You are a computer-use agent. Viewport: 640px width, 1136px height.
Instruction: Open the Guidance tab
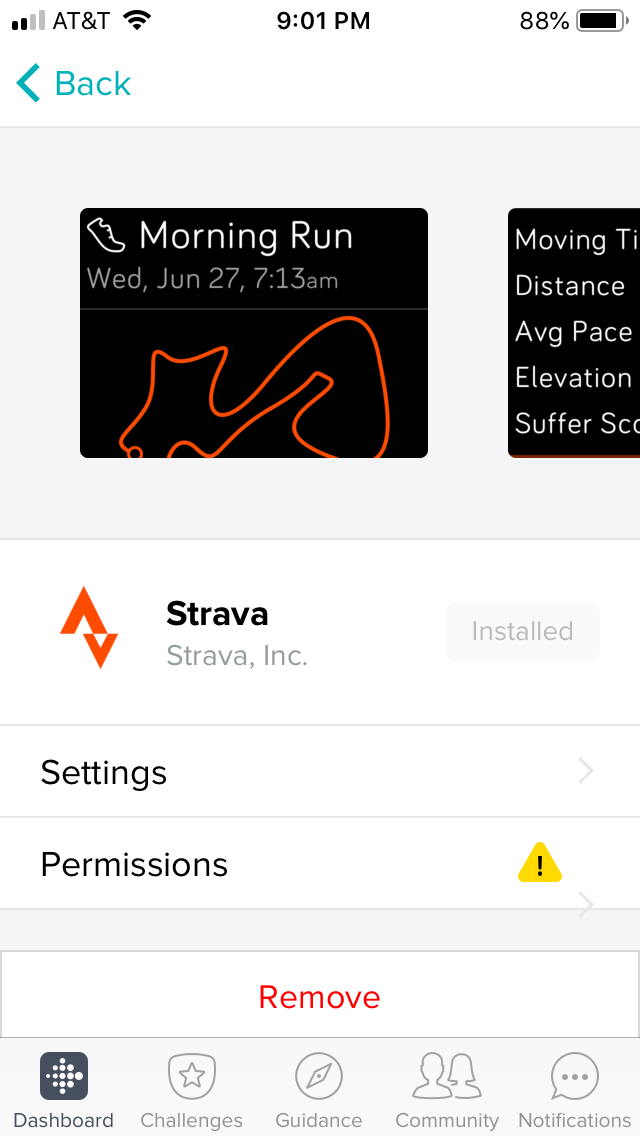coord(319,1090)
